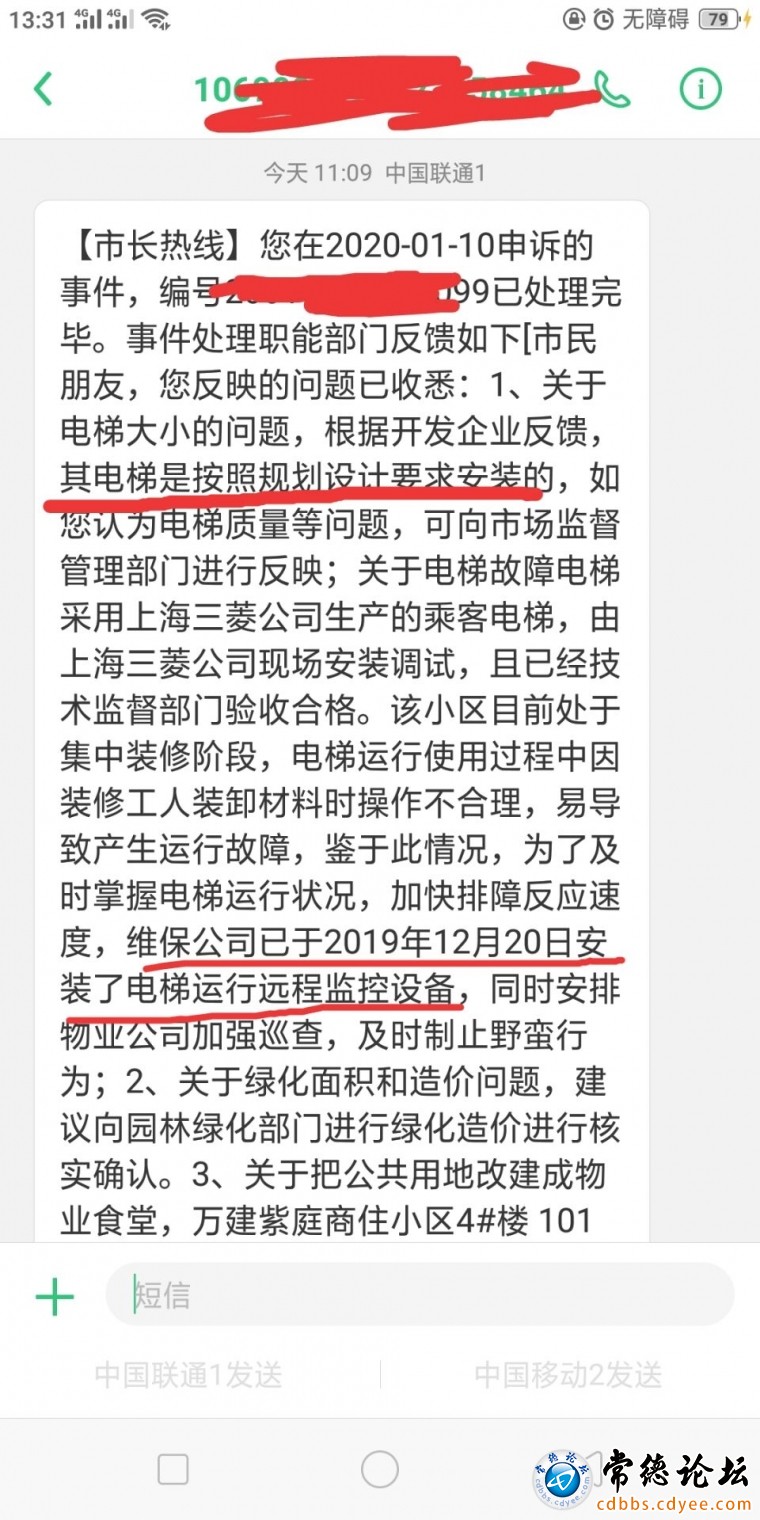
Task: Call this sender with the phone icon
Action: tap(612, 90)
